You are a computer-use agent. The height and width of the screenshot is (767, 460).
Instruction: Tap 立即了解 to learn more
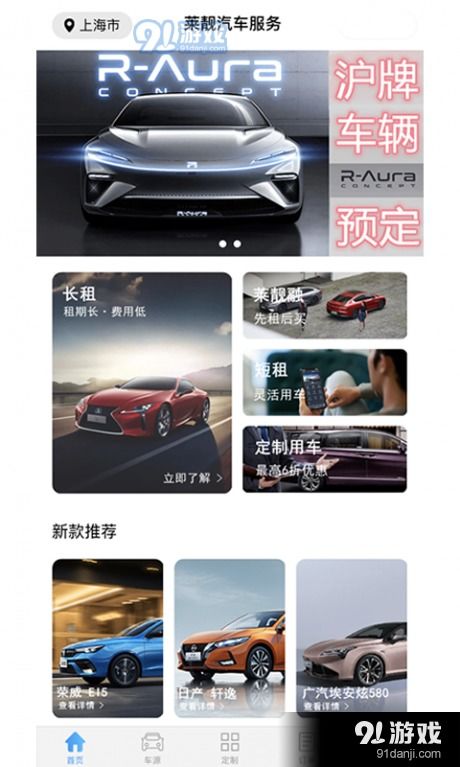(192, 478)
